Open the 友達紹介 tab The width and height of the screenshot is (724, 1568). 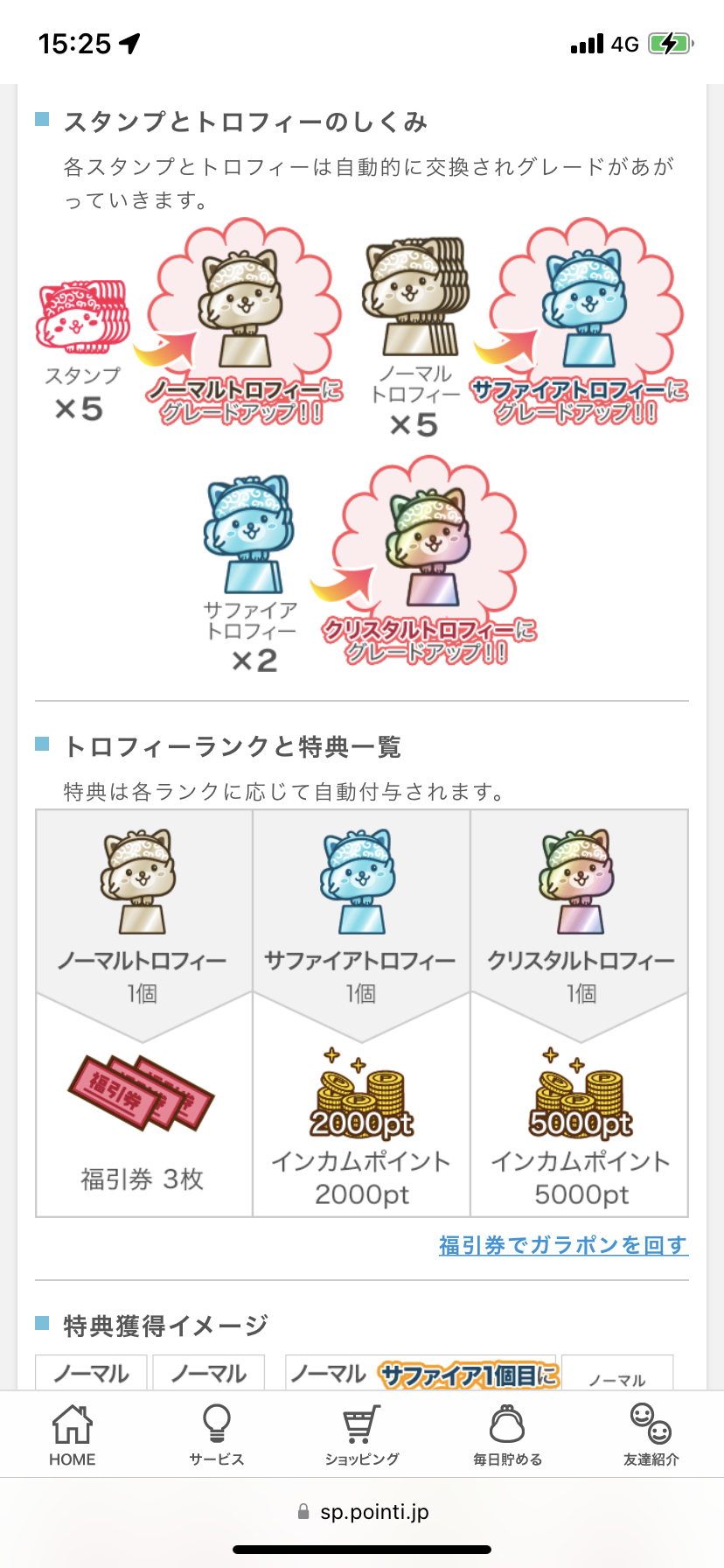click(651, 1435)
